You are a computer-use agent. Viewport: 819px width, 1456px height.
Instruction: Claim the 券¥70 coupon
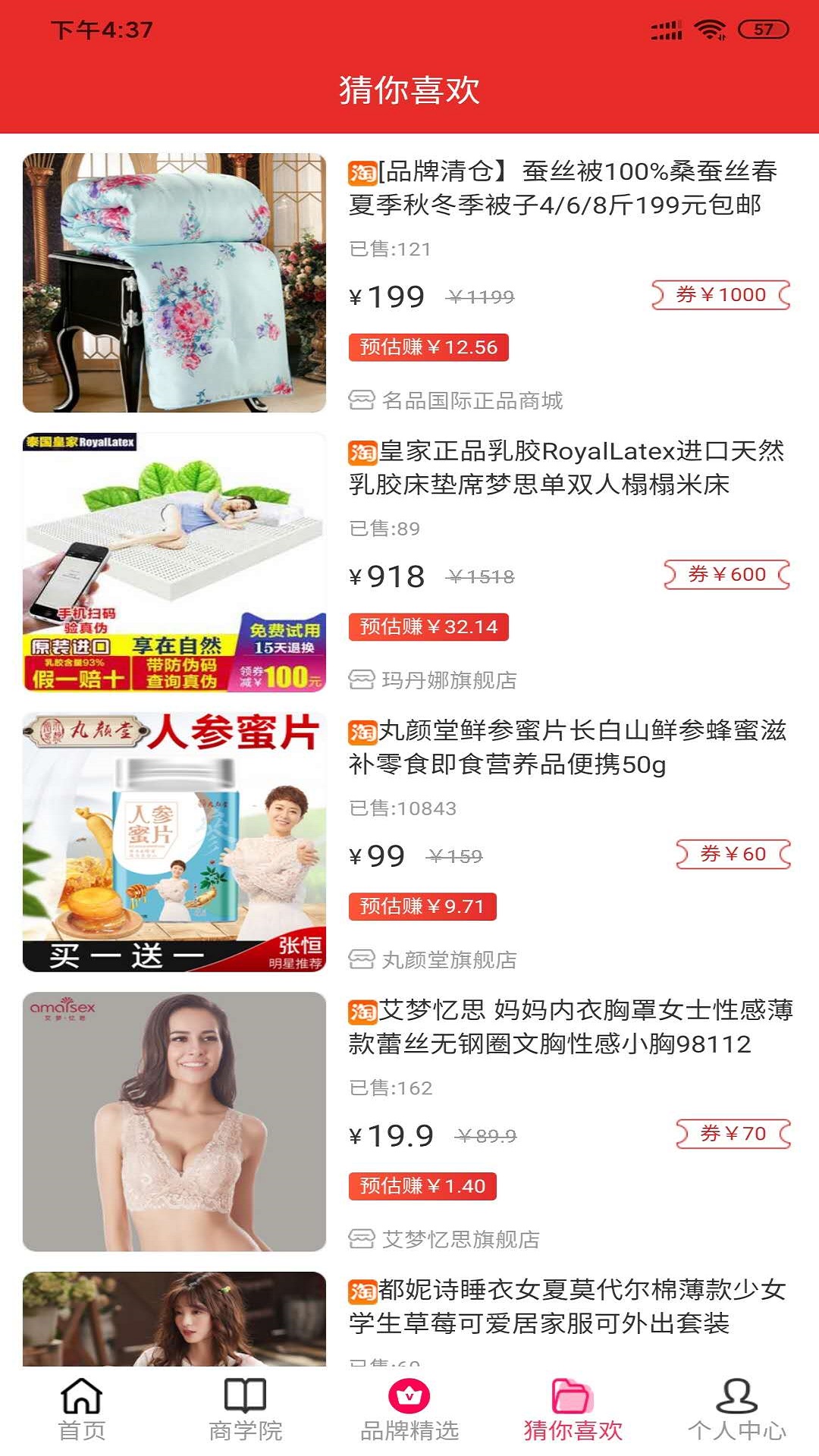pyautogui.click(x=733, y=1134)
